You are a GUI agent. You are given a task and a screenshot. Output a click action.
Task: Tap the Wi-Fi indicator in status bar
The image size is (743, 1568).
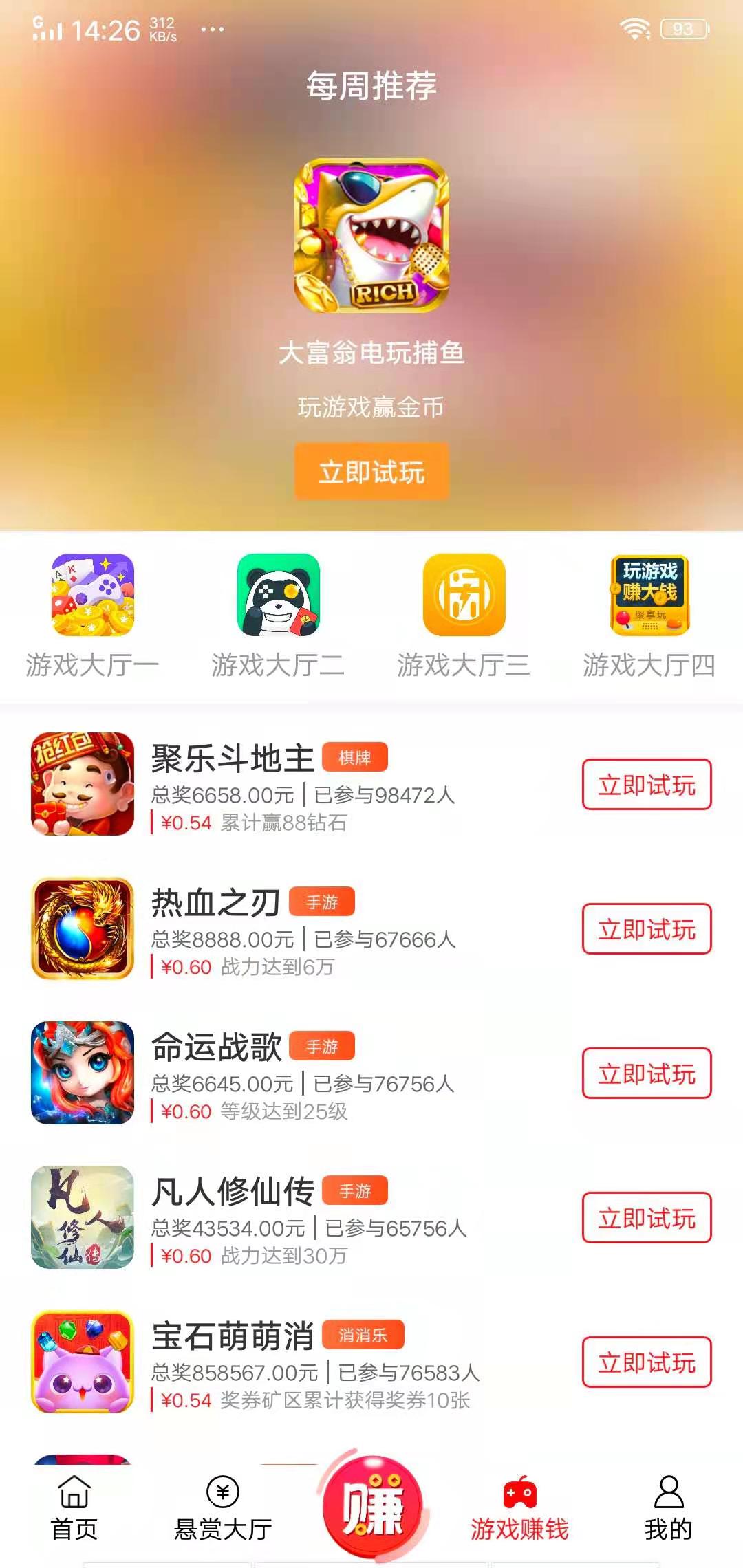[635, 28]
